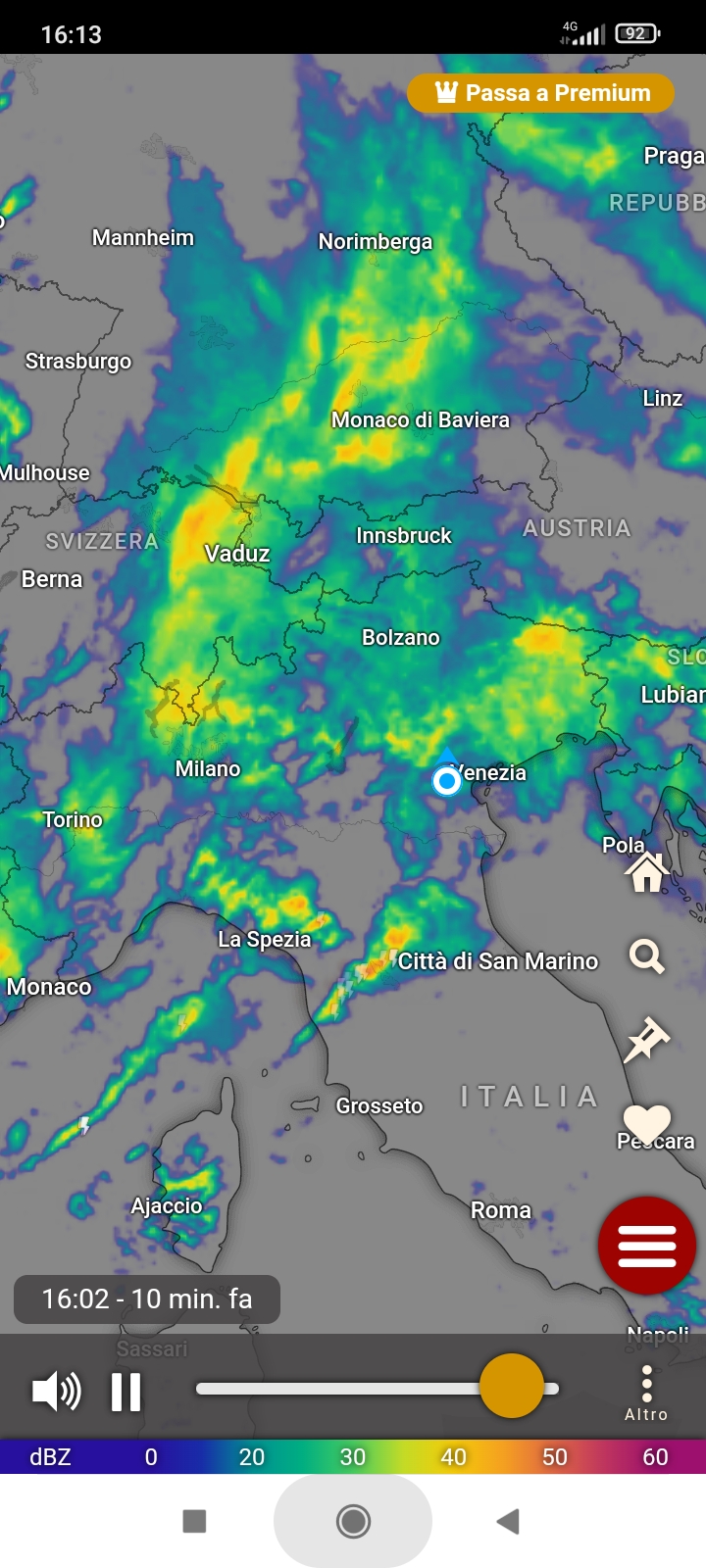Open the Altro options menu
This screenshot has width=706, height=1568.
(x=646, y=1393)
